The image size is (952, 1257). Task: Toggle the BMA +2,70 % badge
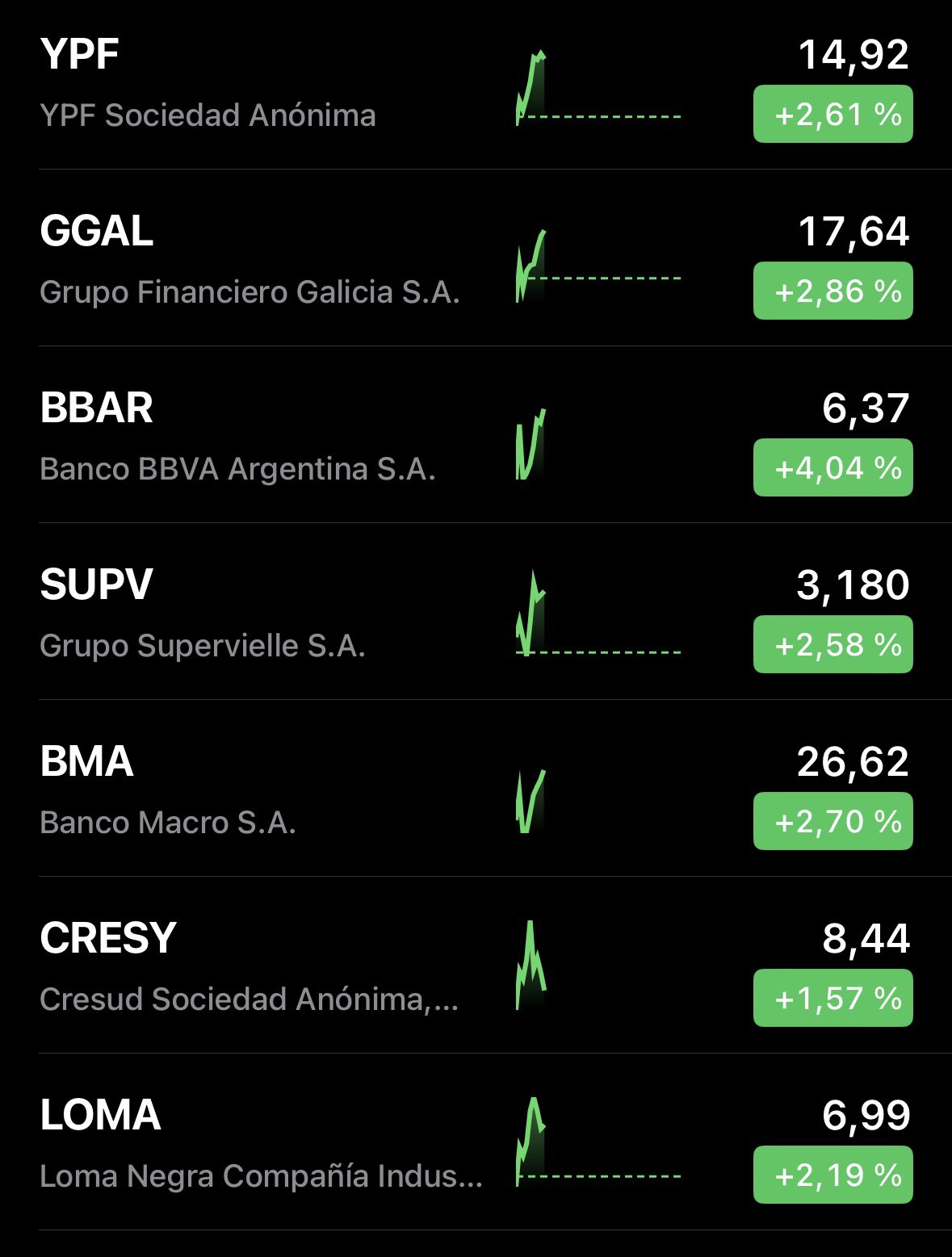[x=832, y=821]
